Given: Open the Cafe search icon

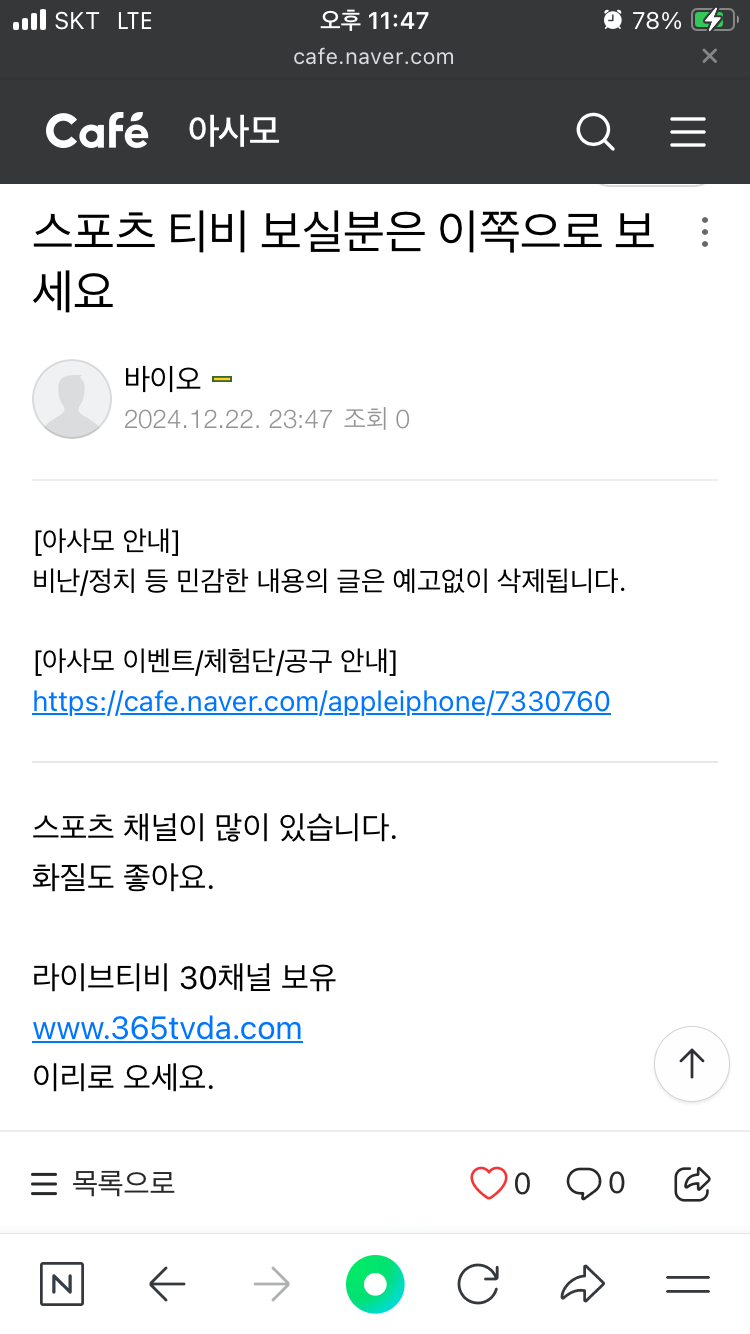Looking at the screenshot, I should point(595,132).
